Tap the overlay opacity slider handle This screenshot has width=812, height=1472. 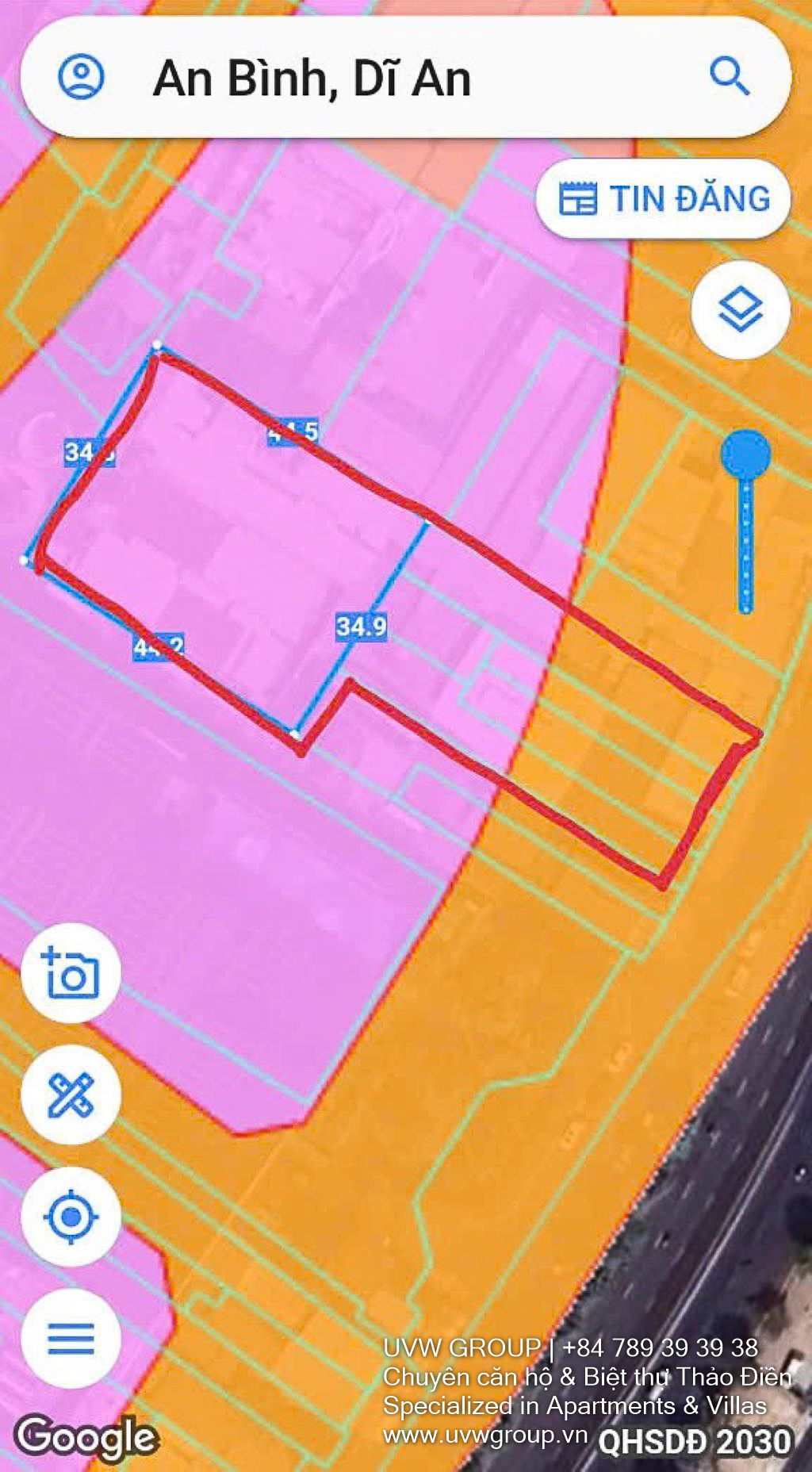click(x=745, y=455)
